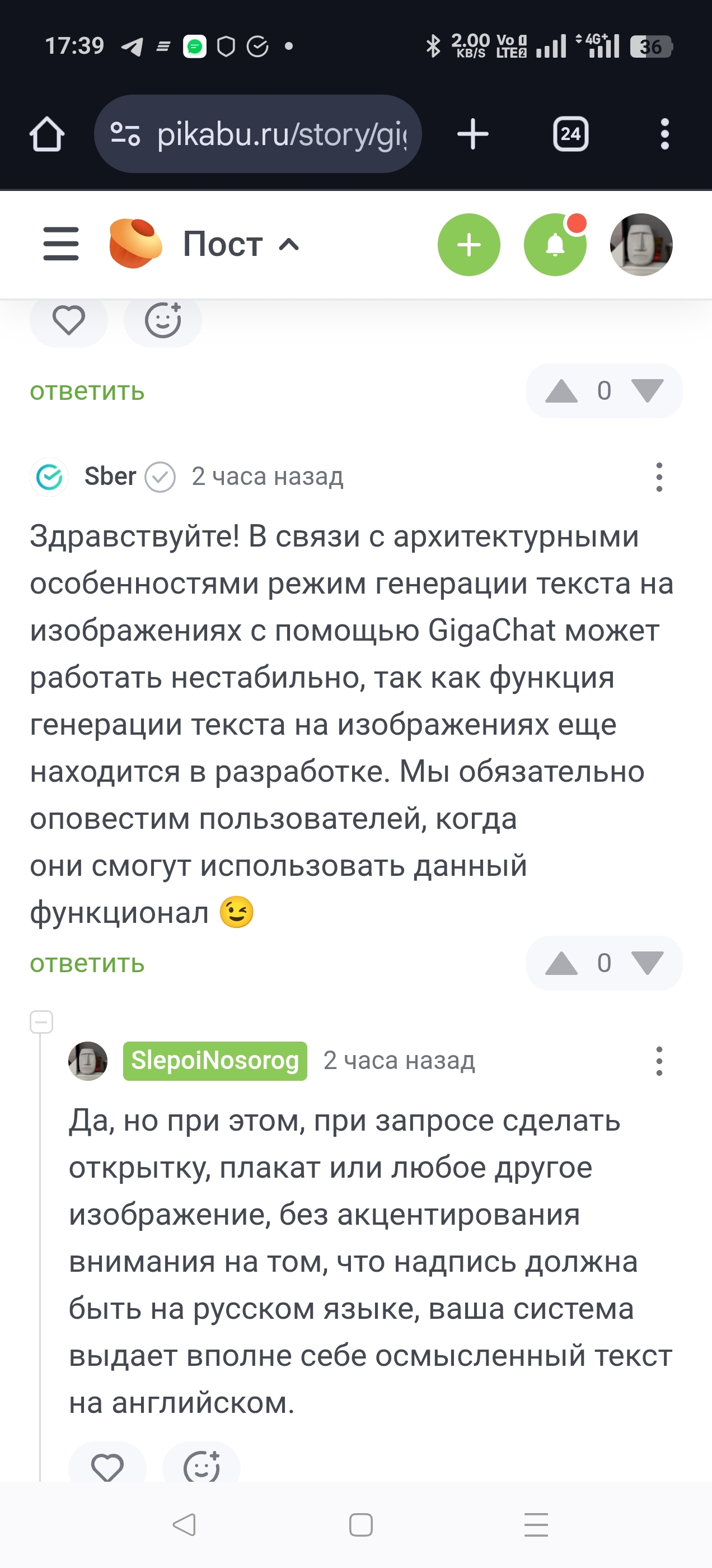Reply to Sber's comment
This screenshot has height=1568, width=712.
click(87, 964)
